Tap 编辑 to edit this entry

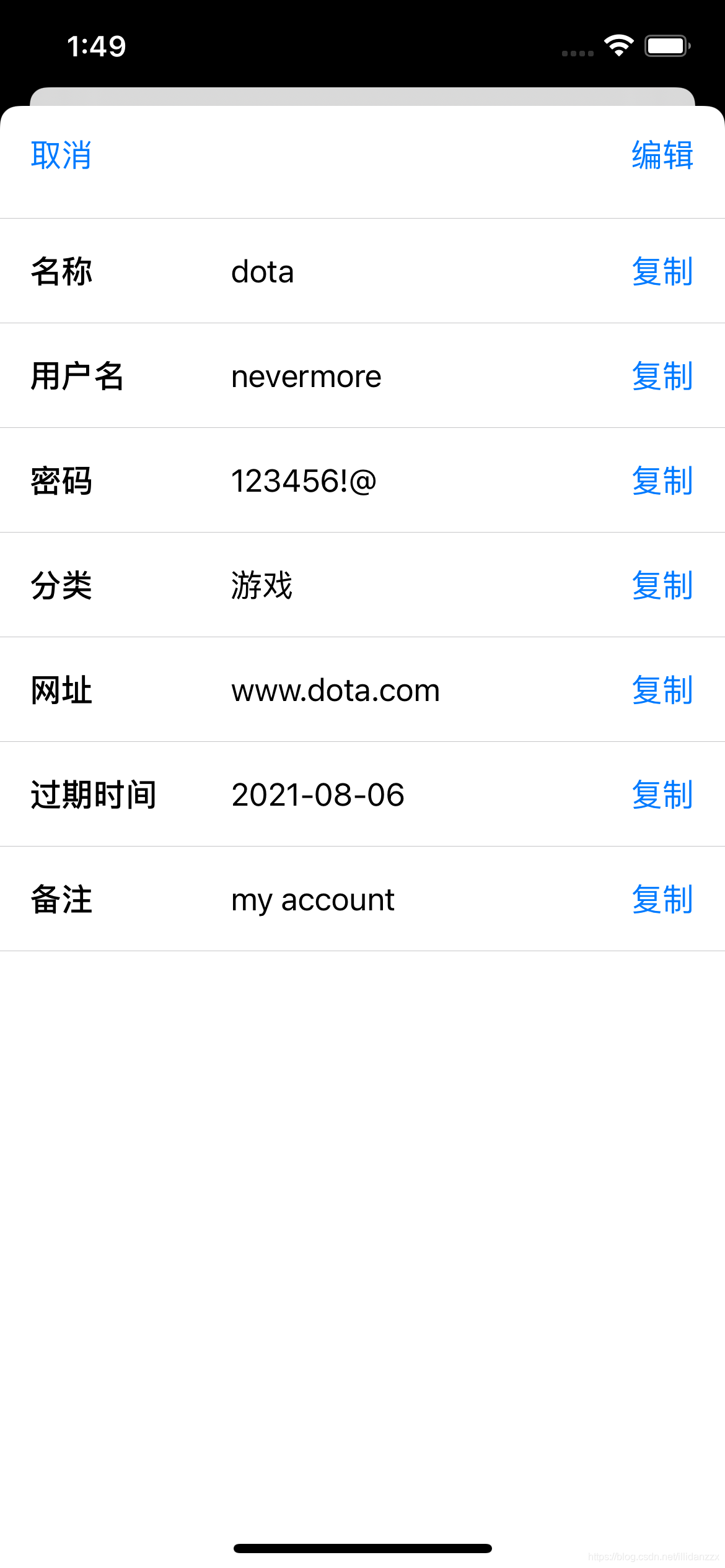pyautogui.click(x=662, y=155)
